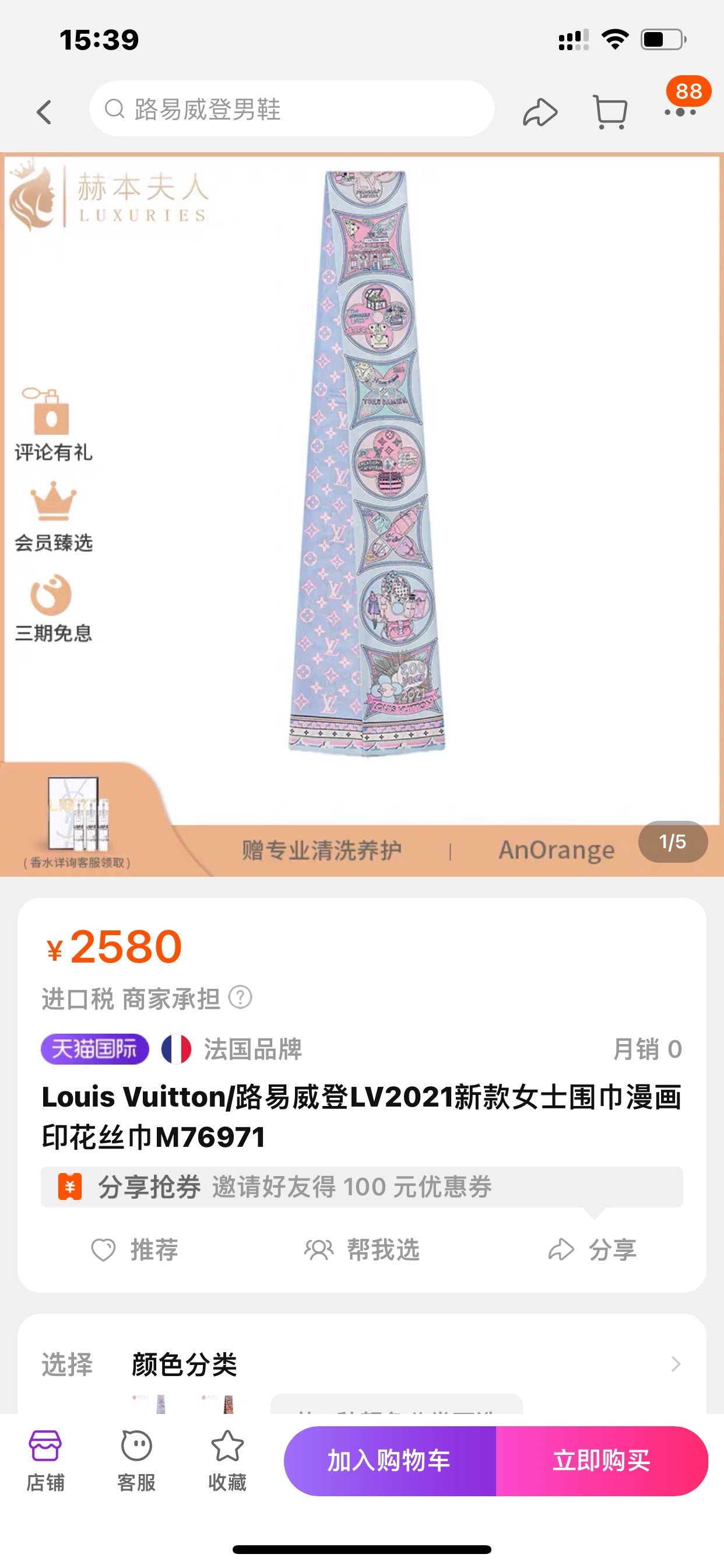The image size is (724, 1568).
Task: Open the search box showing 路易威登男鞋
Action: [291, 109]
